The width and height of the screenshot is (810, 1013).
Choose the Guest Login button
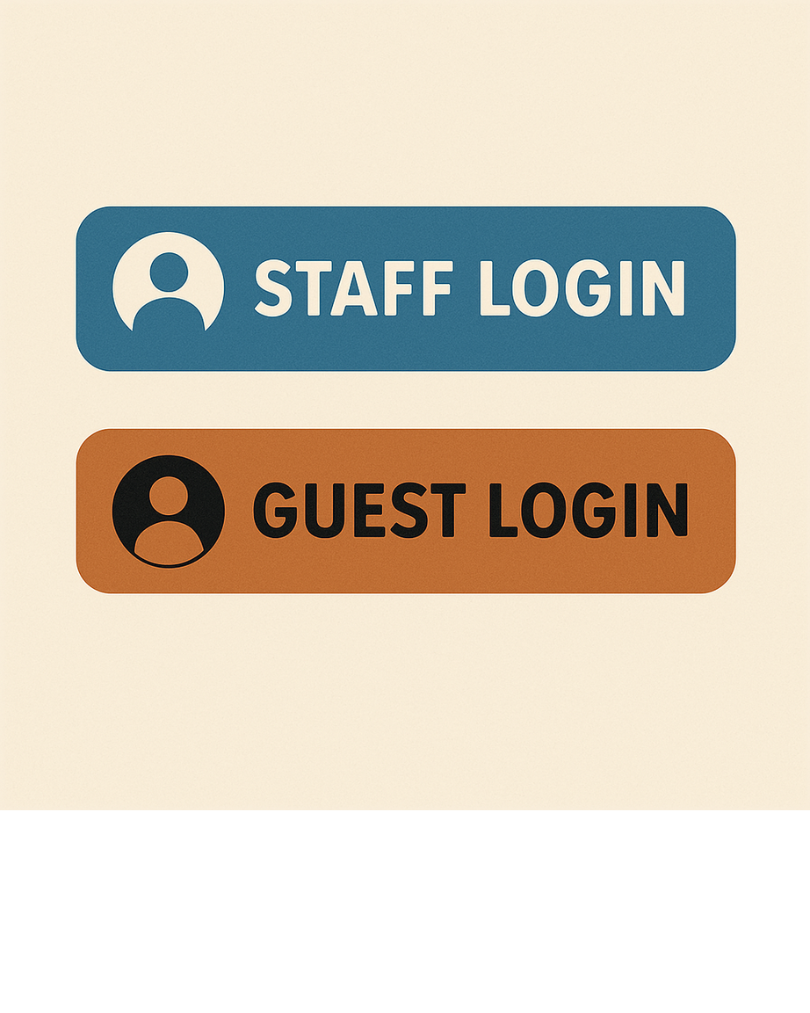click(405, 510)
